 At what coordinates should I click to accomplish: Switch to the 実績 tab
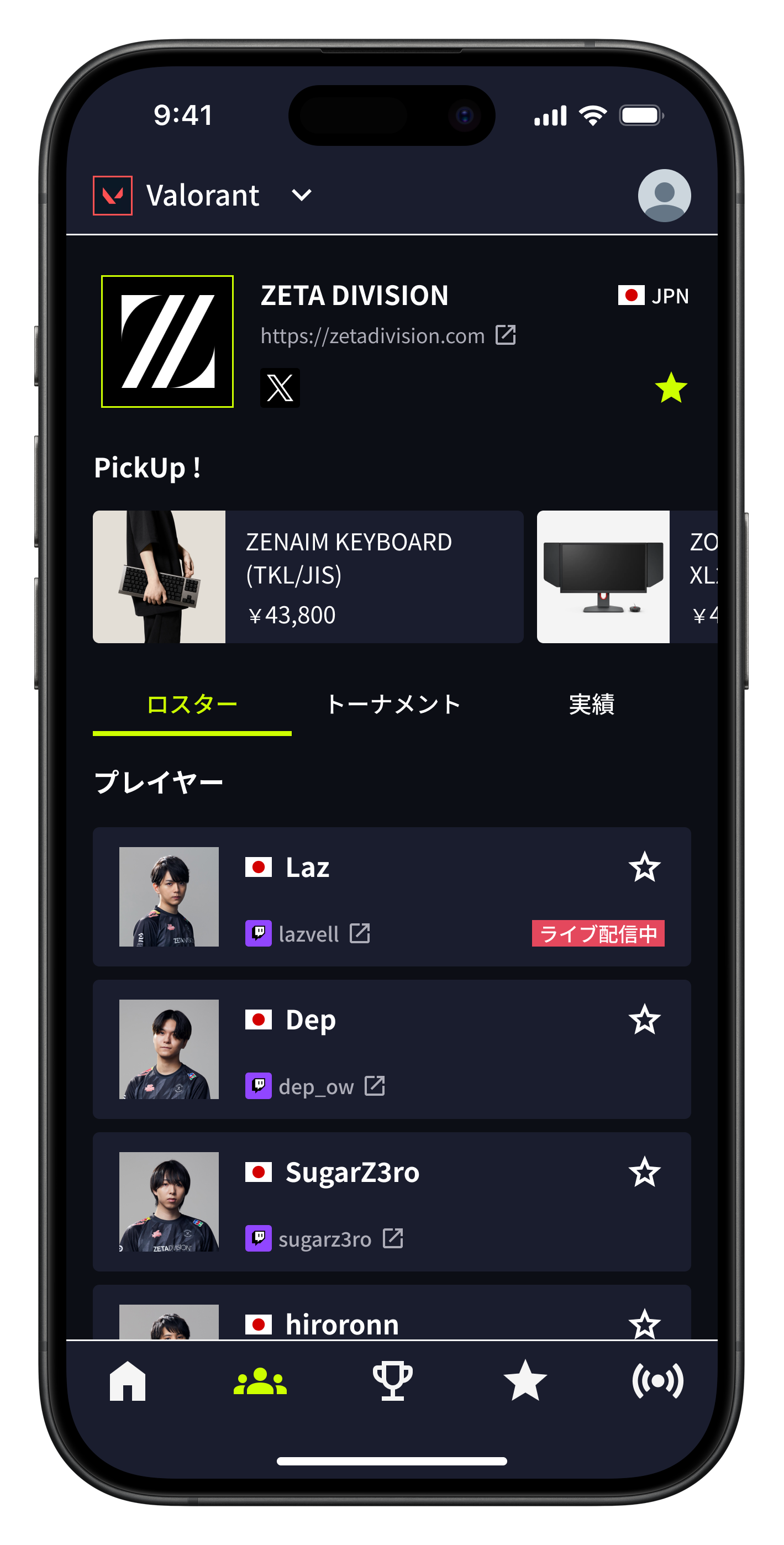(591, 705)
